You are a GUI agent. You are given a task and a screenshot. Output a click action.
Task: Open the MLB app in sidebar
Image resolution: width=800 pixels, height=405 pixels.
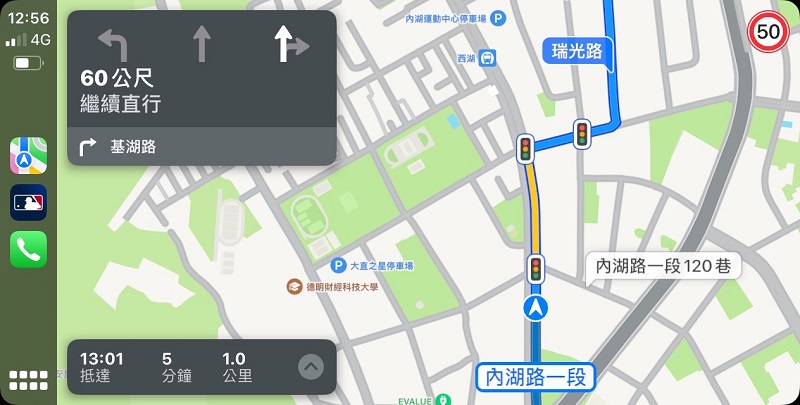tap(28, 202)
